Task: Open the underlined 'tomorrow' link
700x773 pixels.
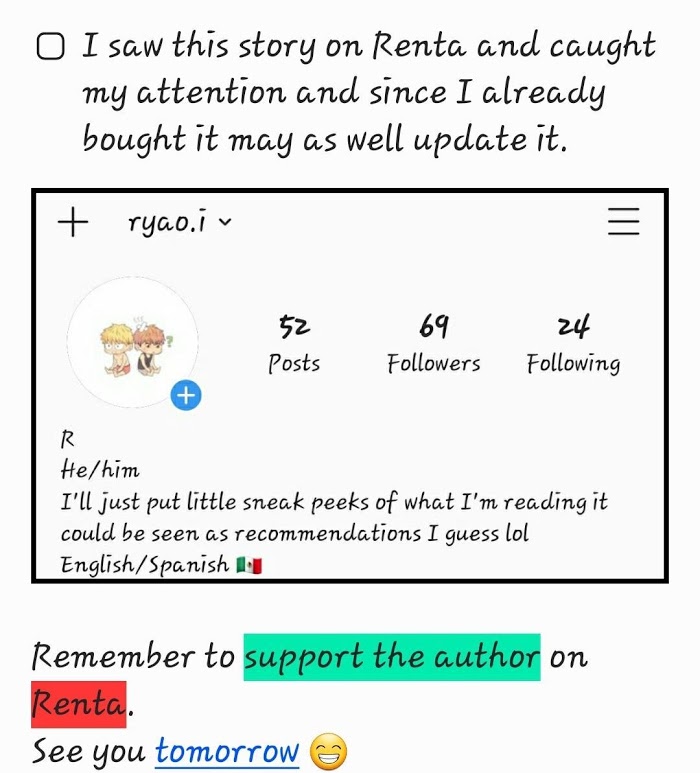Action: 227,750
